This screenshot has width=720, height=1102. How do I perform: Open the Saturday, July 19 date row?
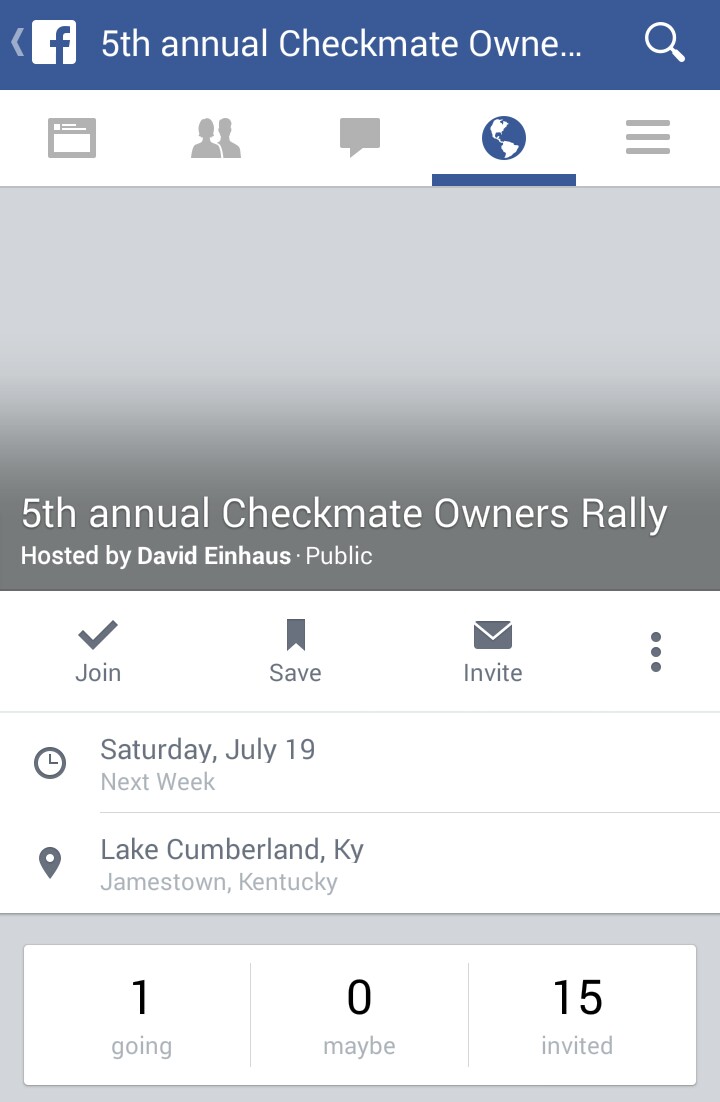tap(360, 763)
